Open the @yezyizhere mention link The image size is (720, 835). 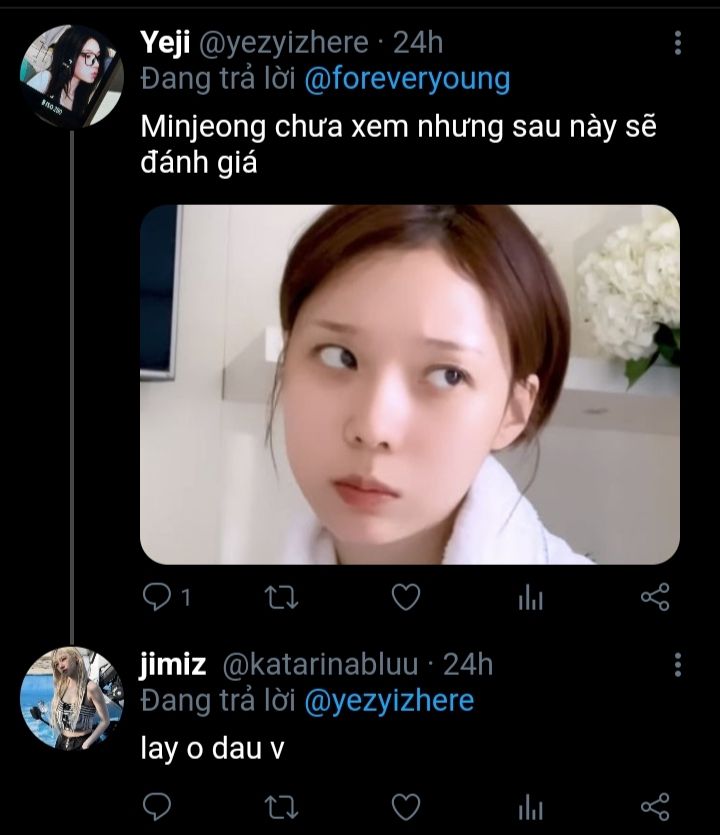[x=388, y=701]
